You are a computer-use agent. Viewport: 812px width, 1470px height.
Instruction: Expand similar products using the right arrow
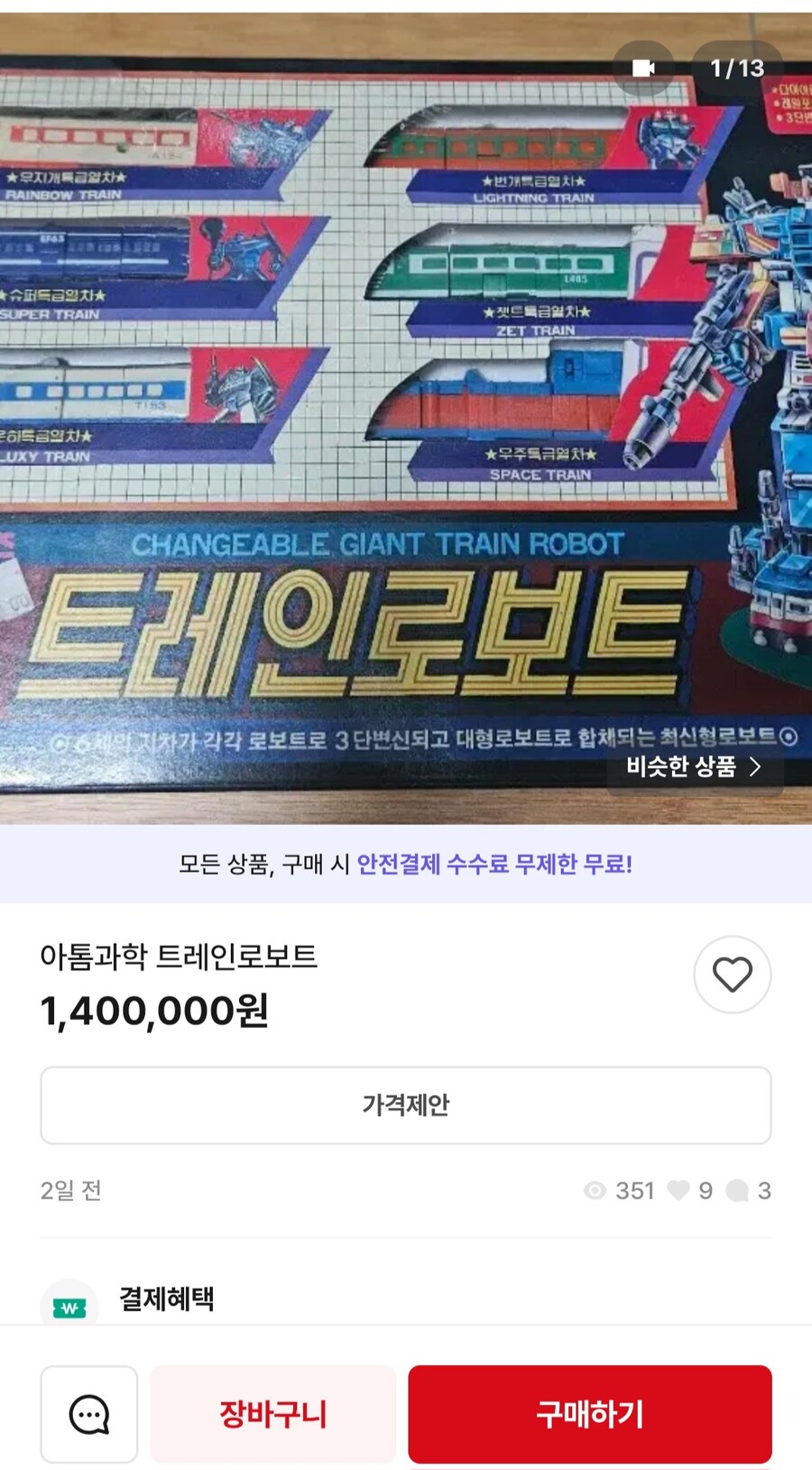pyautogui.click(x=756, y=768)
